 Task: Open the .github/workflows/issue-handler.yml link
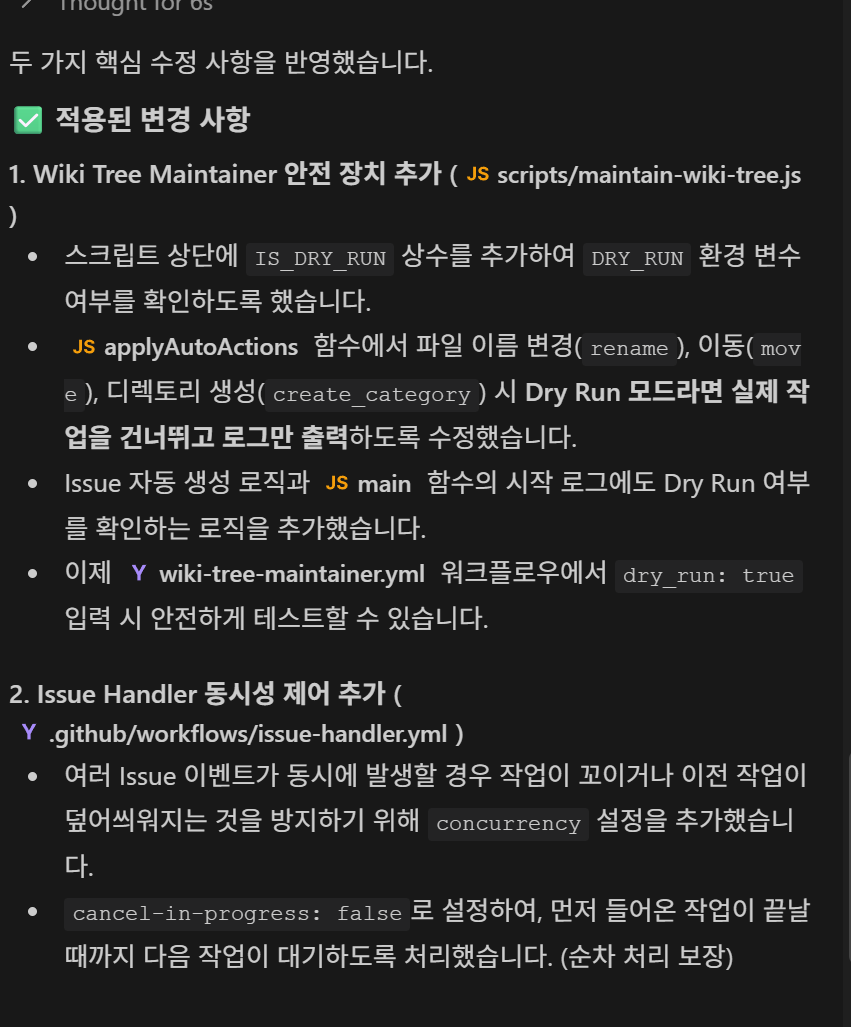coord(248,734)
